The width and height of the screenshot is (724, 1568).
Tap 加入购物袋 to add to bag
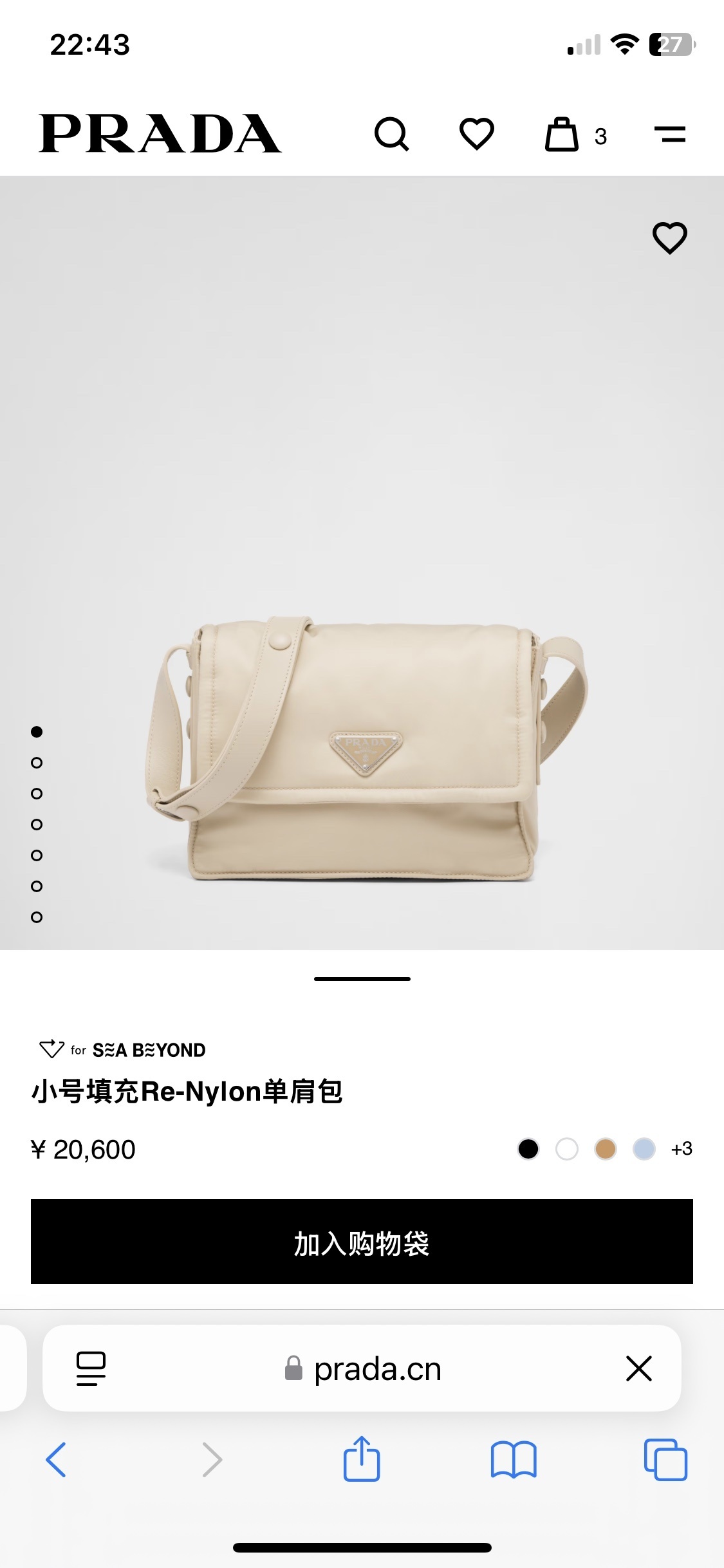362,1242
